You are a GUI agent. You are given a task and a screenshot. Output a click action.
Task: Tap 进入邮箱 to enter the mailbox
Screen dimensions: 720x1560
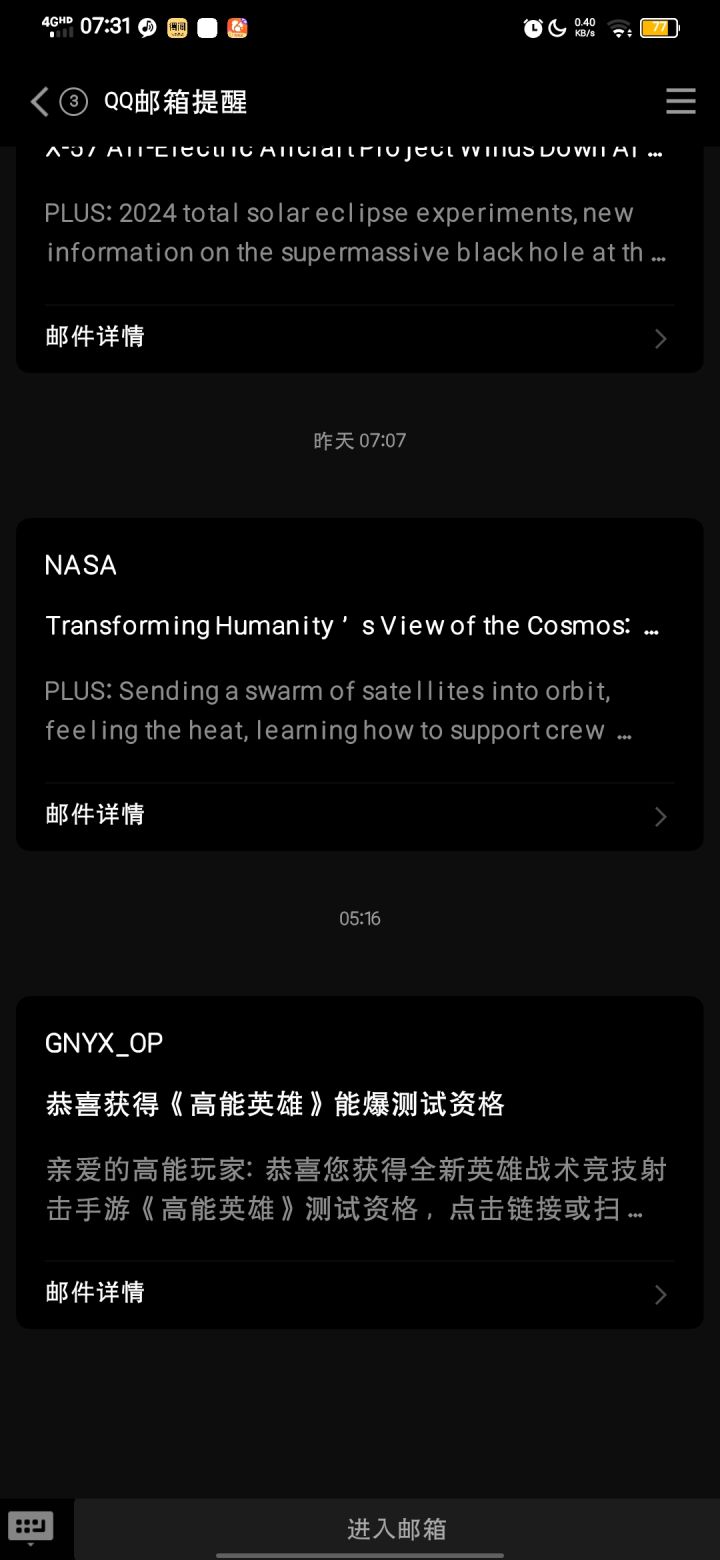[397, 1529]
